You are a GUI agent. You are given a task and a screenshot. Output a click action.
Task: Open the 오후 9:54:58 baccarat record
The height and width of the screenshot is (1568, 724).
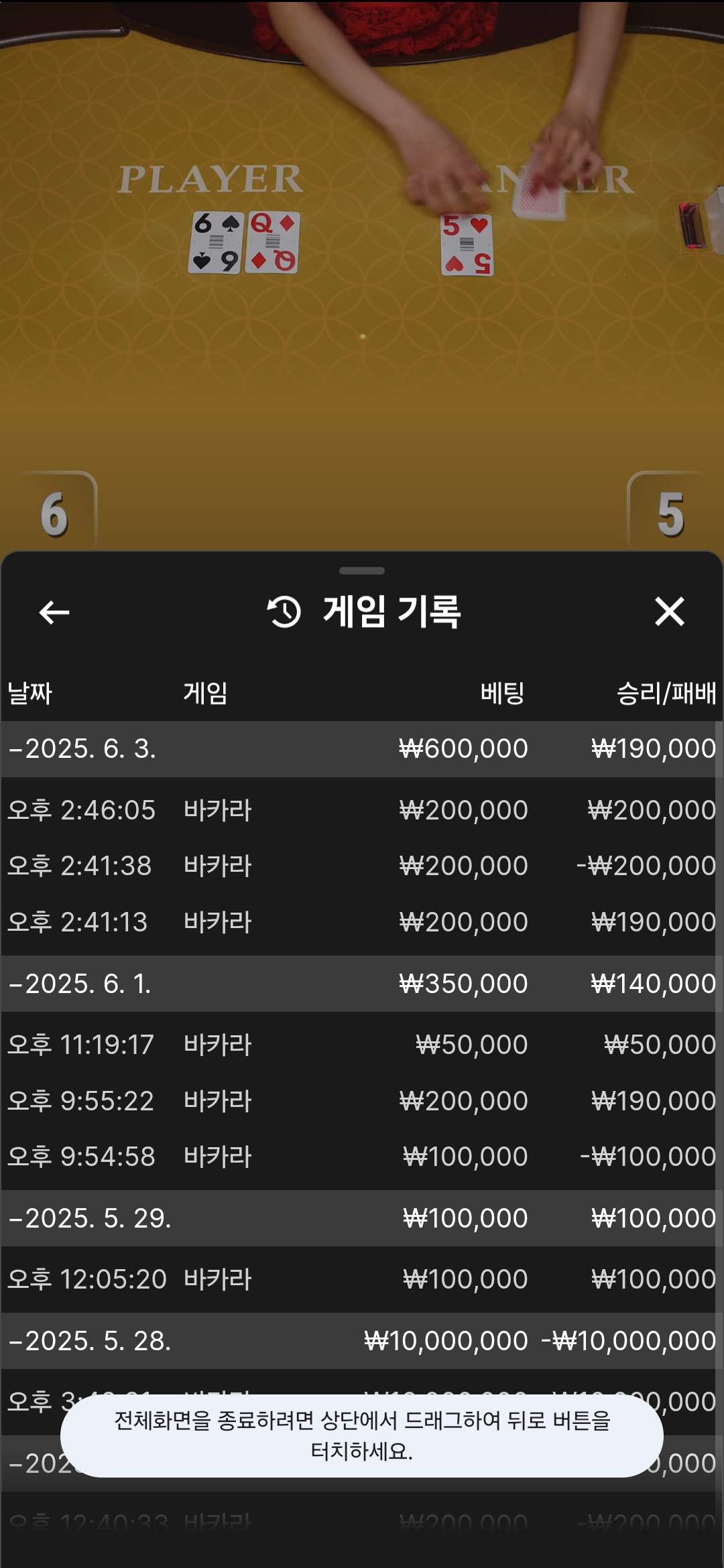(x=362, y=1157)
